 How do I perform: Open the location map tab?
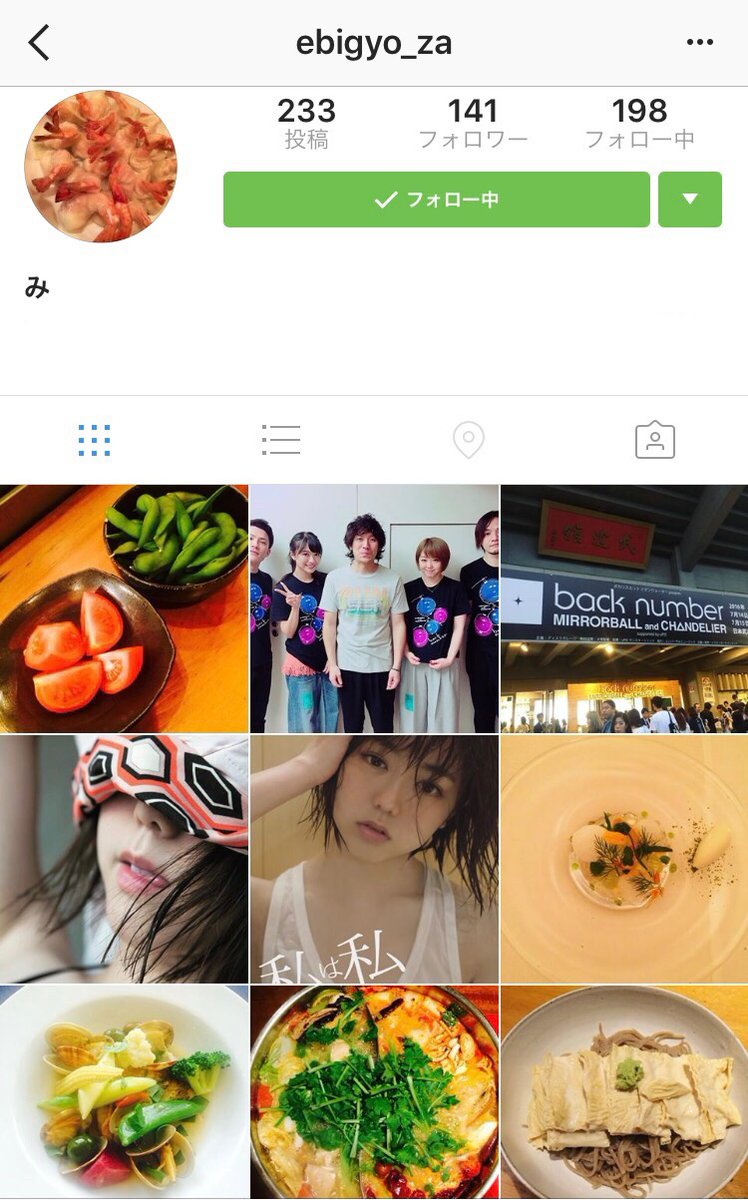click(x=468, y=440)
